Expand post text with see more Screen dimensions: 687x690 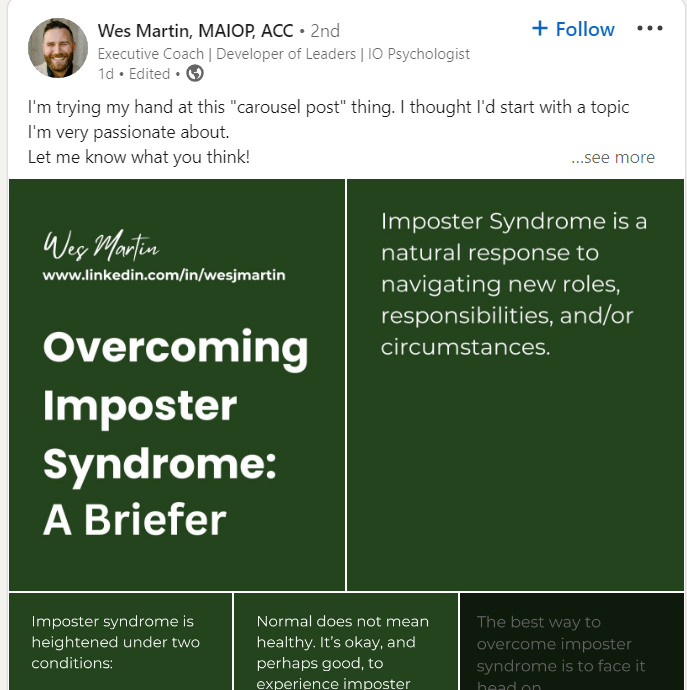[x=613, y=157]
